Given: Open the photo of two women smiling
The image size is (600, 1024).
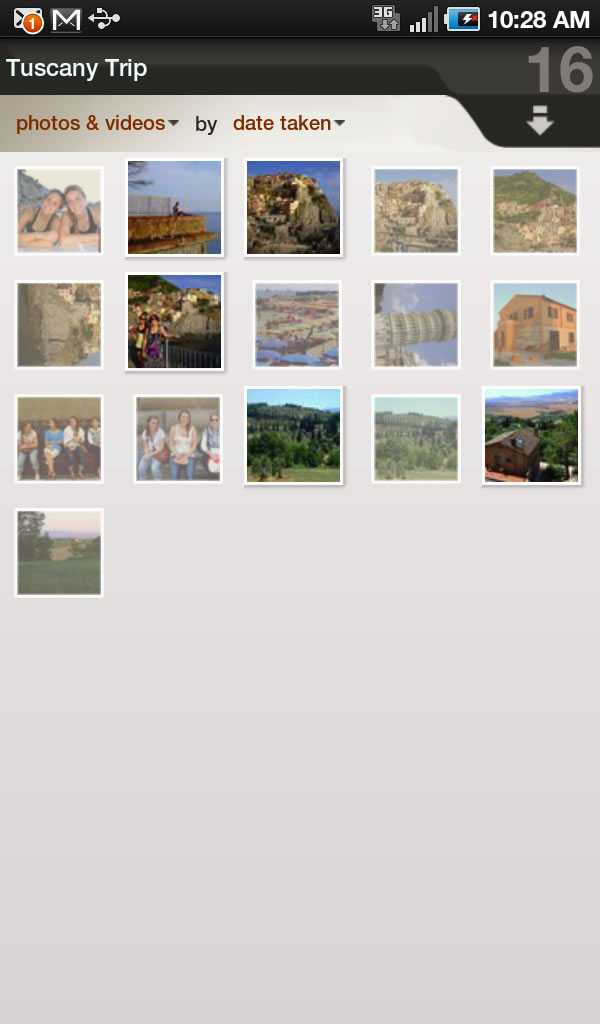Looking at the screenshot, I should coord(59,210).
